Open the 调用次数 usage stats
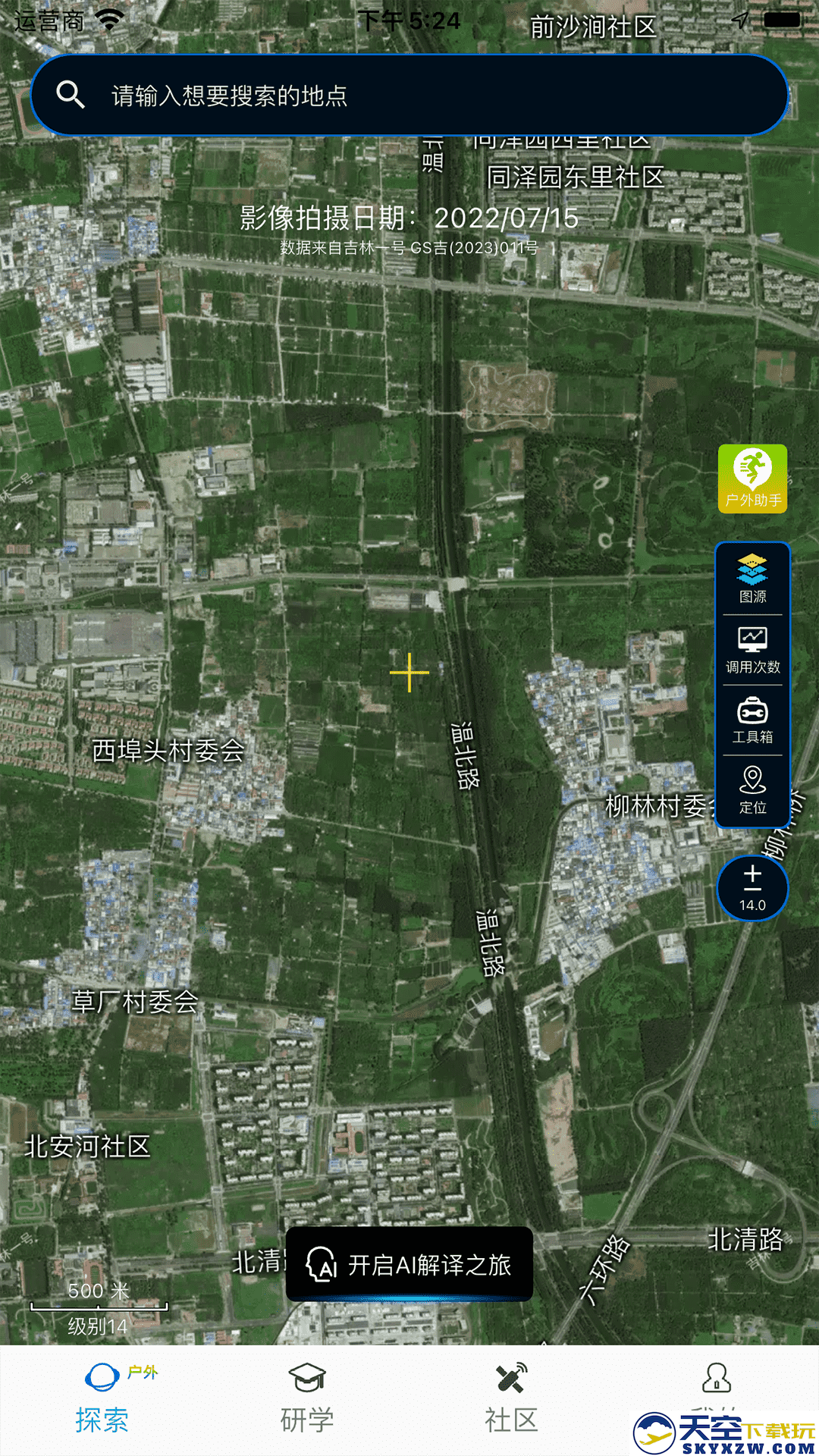 [752, 650]
